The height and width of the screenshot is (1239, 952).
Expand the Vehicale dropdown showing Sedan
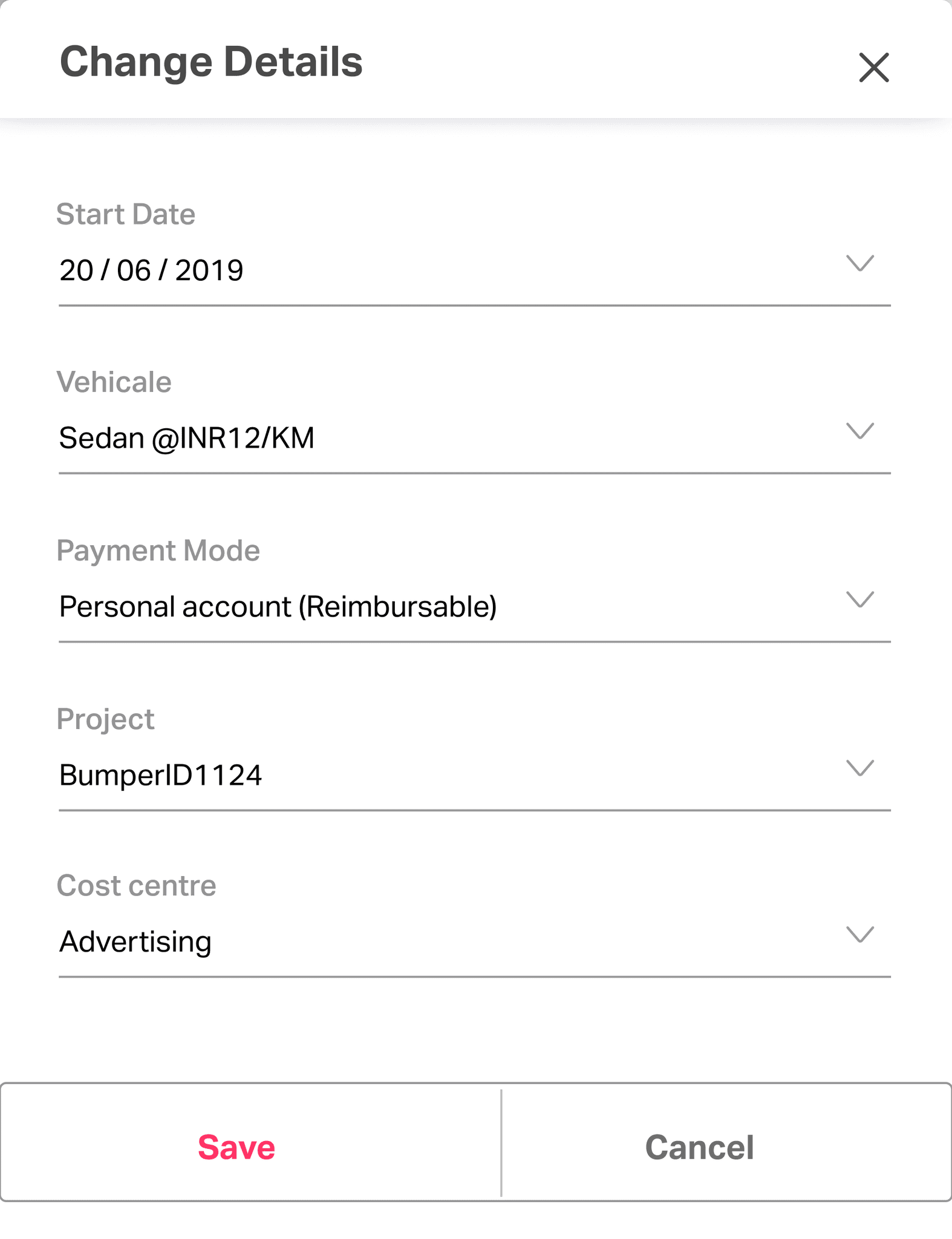tap(474, 438)
